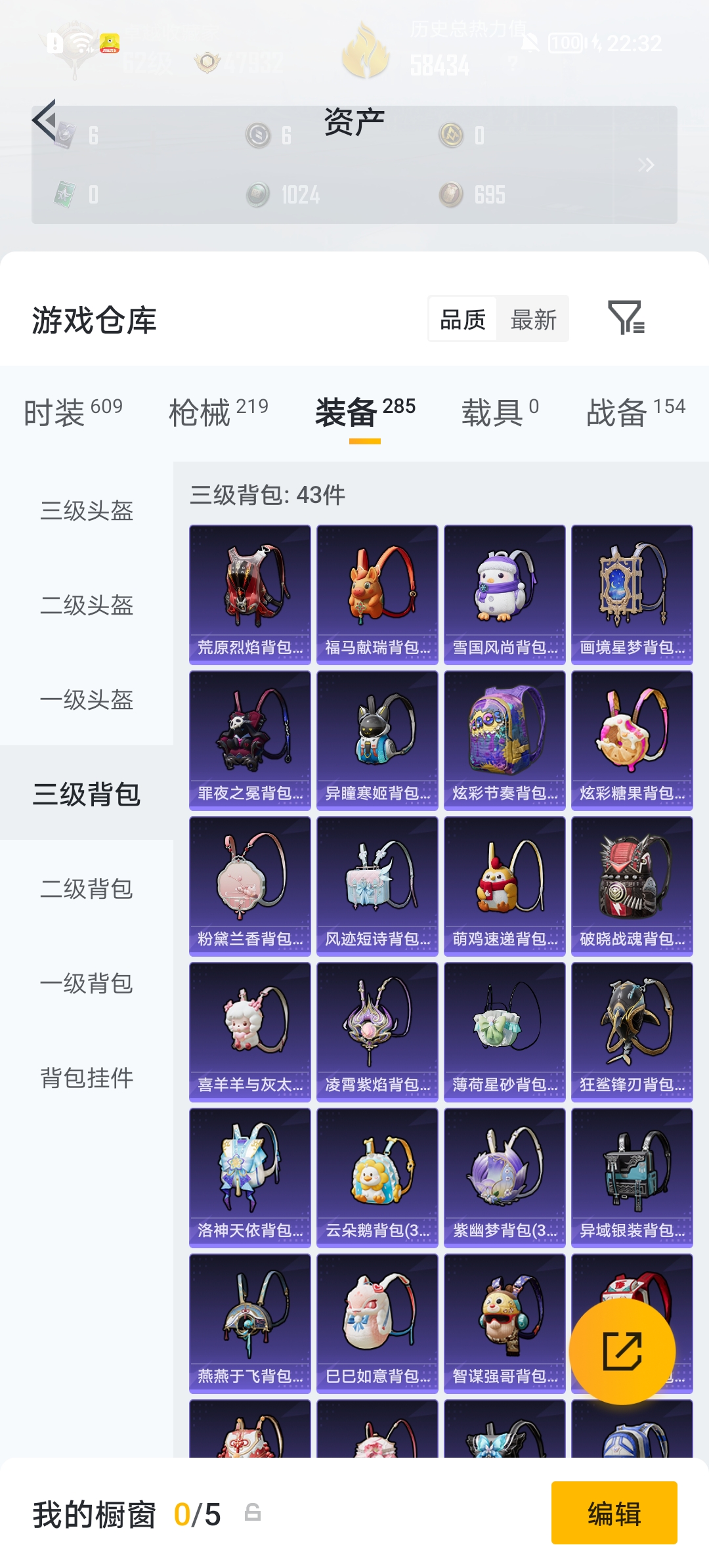Select 二级背包 in the left sidebar

(85, 890)
